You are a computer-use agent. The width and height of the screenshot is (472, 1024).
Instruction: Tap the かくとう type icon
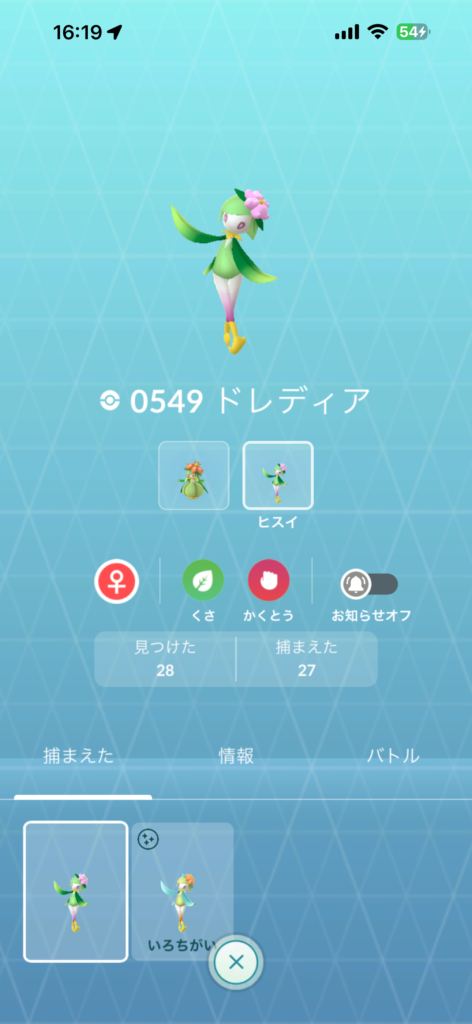pyautogui.click(x=269, y=581)
